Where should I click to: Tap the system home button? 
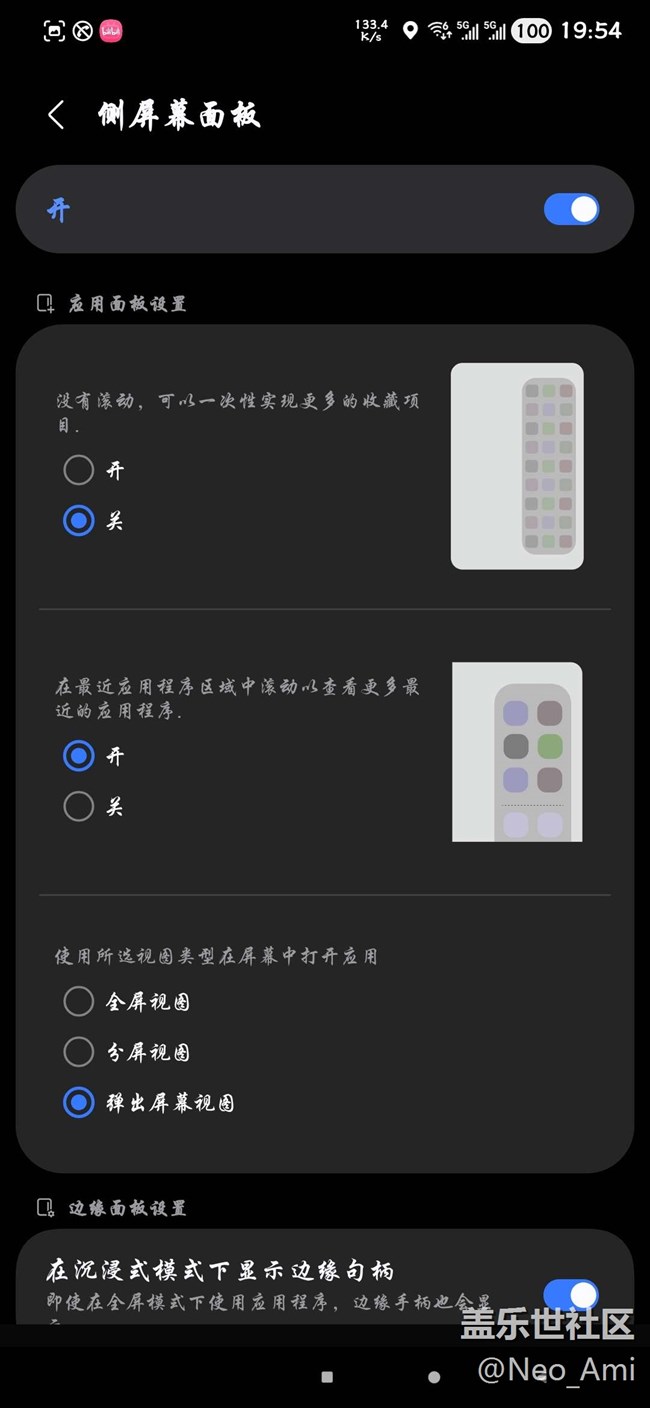[434, 1377]
